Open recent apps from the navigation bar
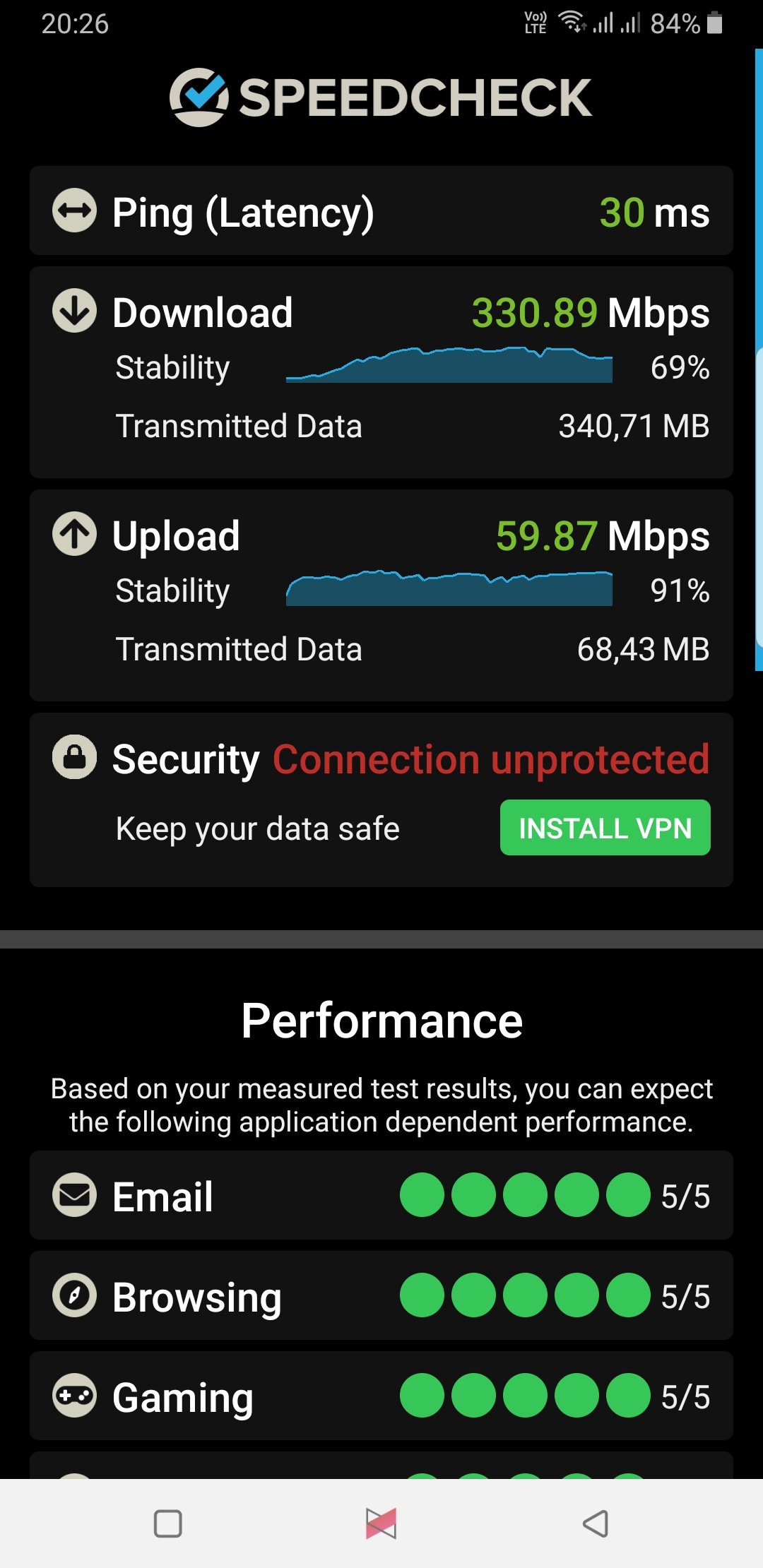This screenshot has width=763, height=1568. (x=168, y=1524)
